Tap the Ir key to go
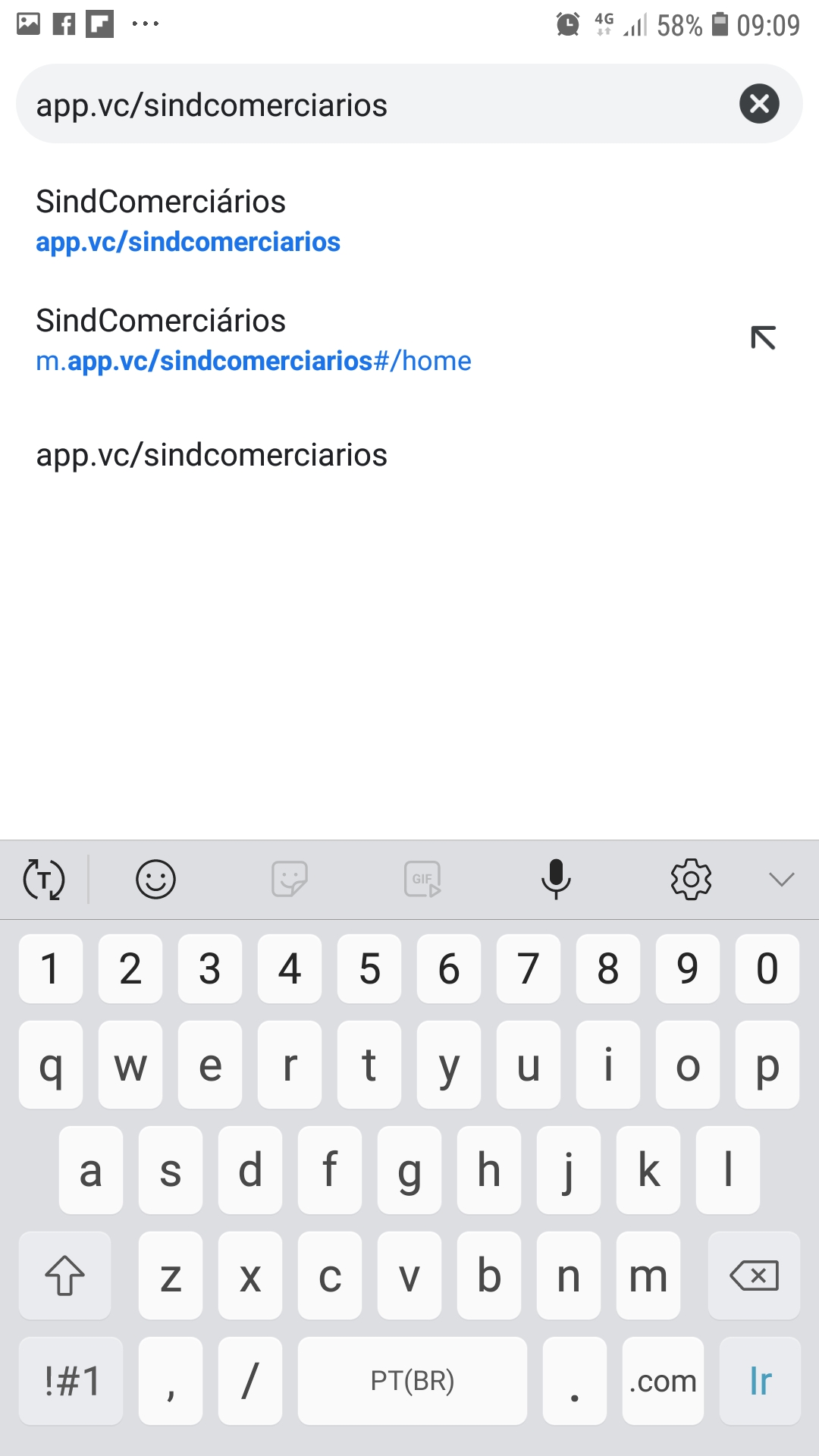Screen dimensions: 819x1456 click(760, 1381)
